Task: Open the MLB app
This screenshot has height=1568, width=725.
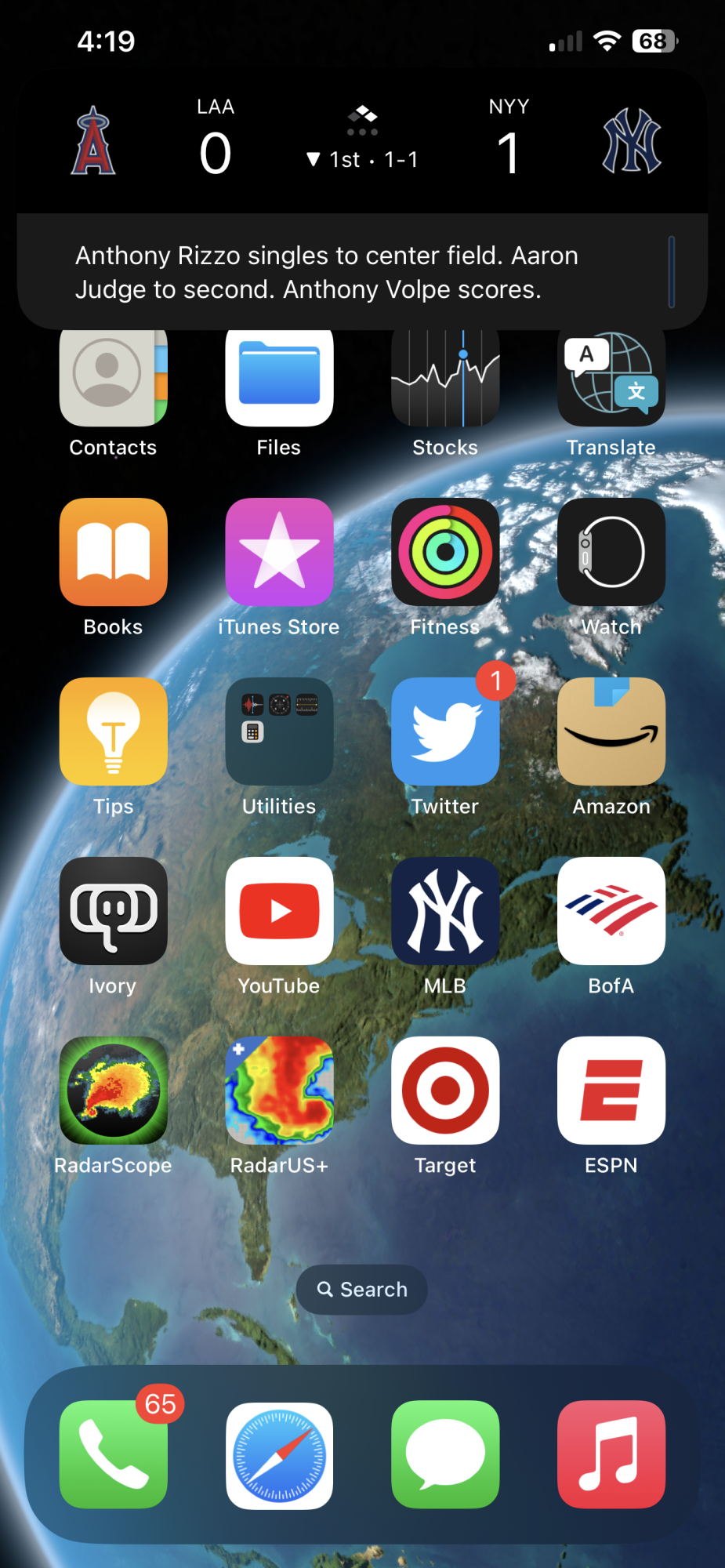Action: pos(445,911)
